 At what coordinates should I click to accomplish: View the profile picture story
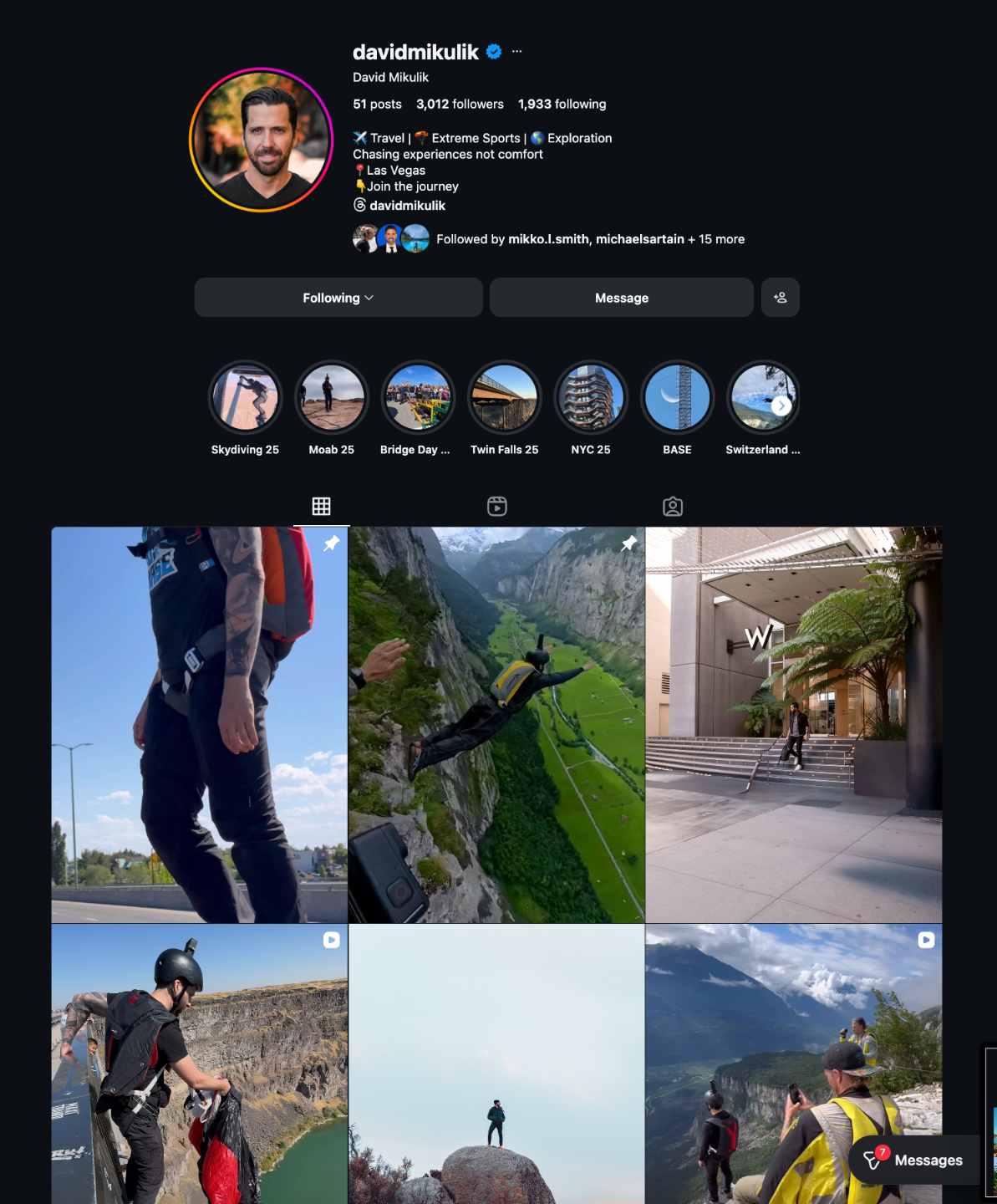pyautogui.click(x=262, y=140)
